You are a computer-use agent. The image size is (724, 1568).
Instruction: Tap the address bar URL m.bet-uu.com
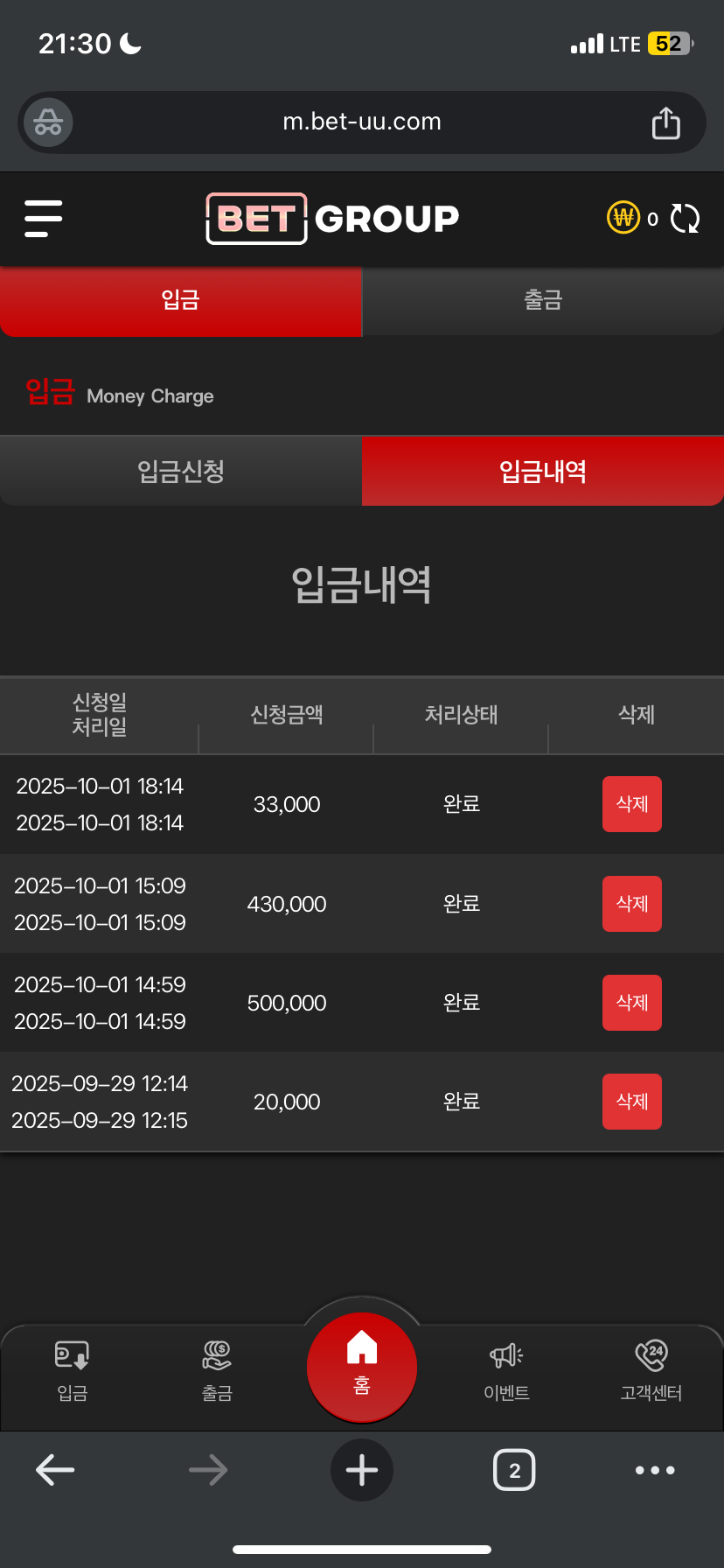tap(362, 122)
